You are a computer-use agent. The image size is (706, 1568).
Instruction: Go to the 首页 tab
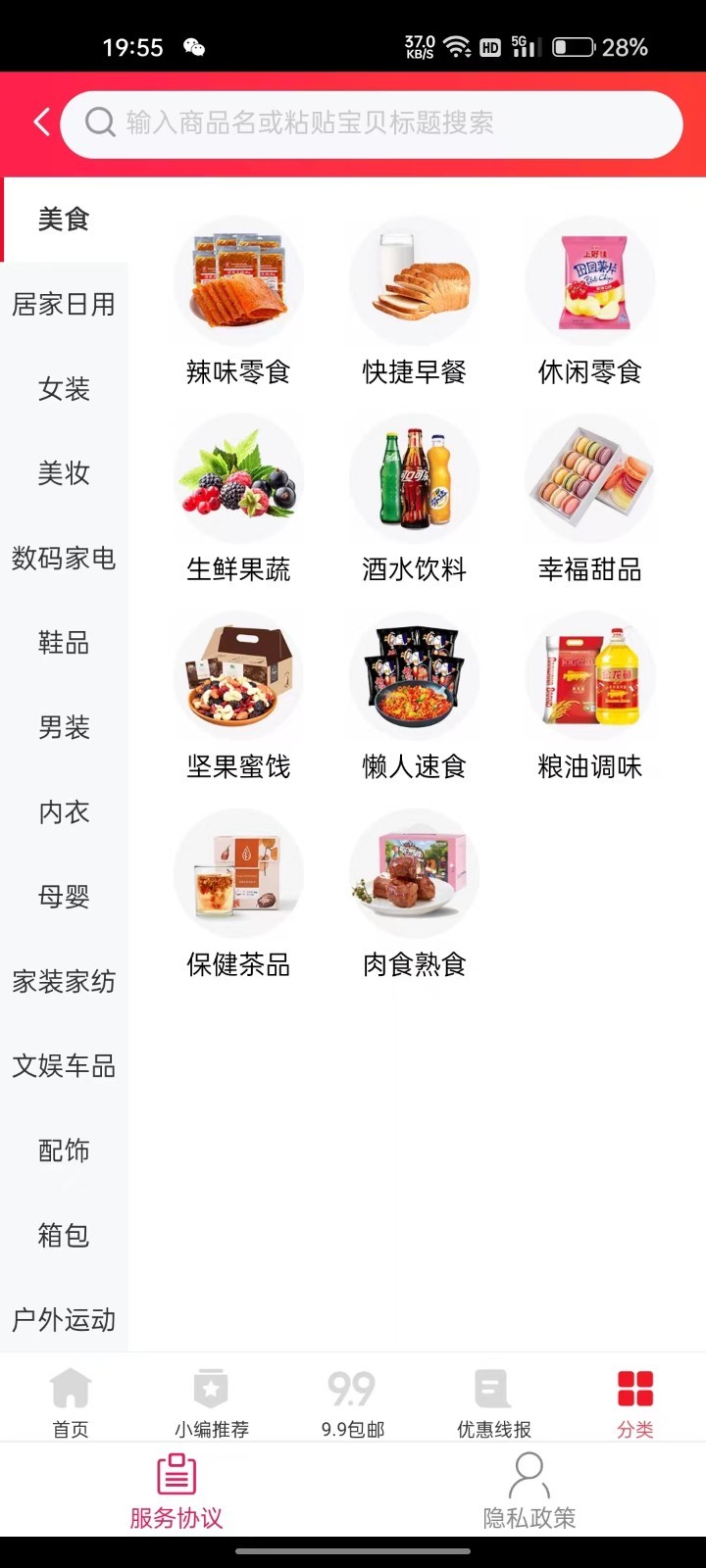pos(71,1401)
